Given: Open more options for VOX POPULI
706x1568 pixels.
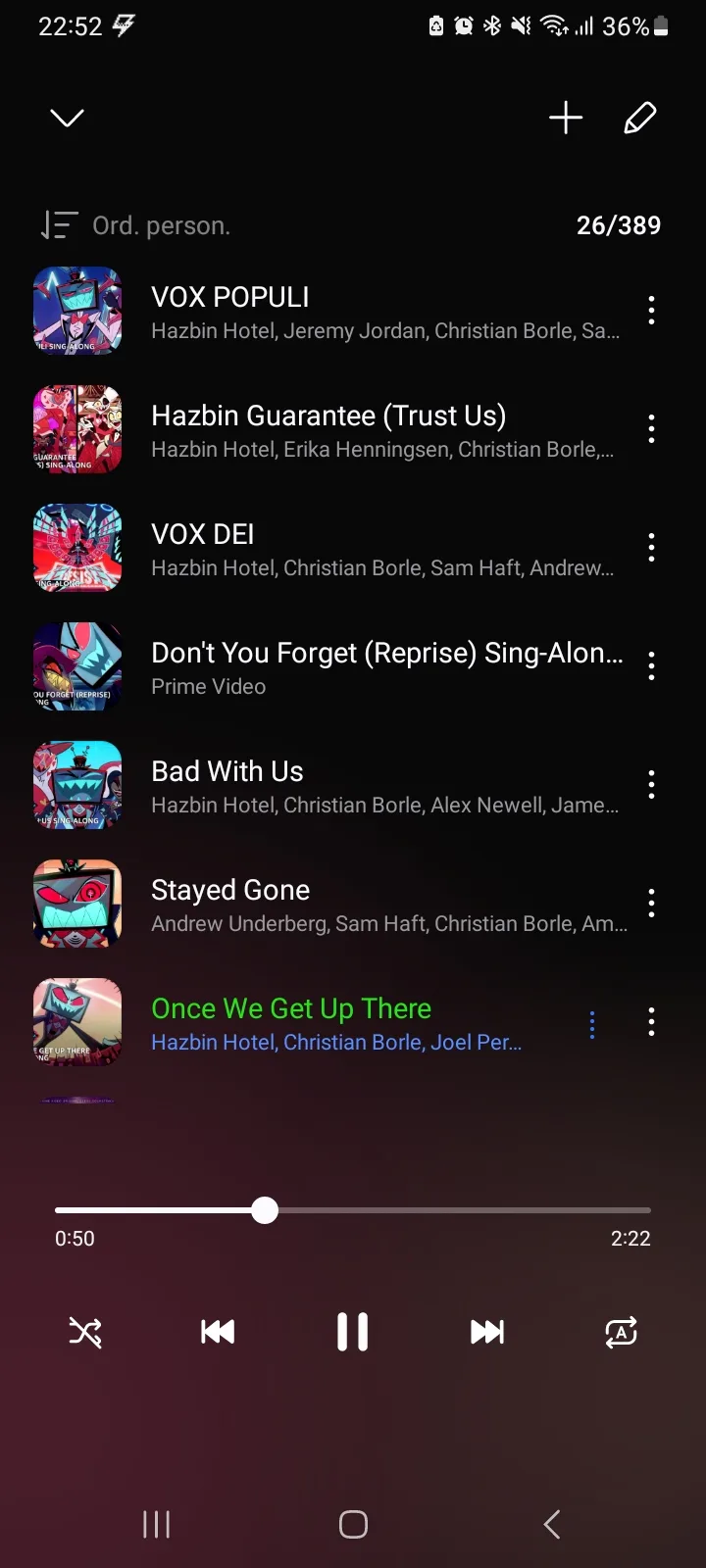Looking at the screenshot, I should pyautogui.click(x=651, y=311).
